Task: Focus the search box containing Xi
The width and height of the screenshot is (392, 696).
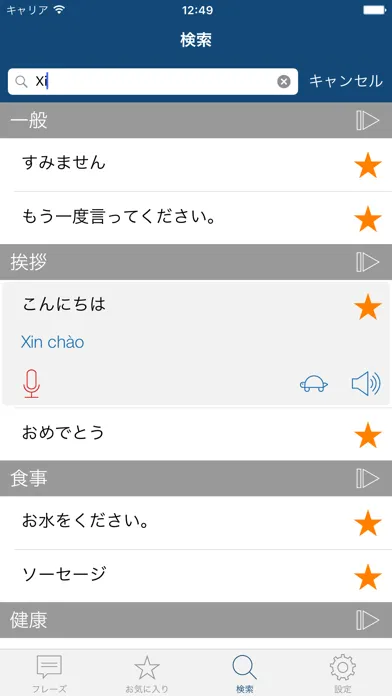Action: coord(153,82)
